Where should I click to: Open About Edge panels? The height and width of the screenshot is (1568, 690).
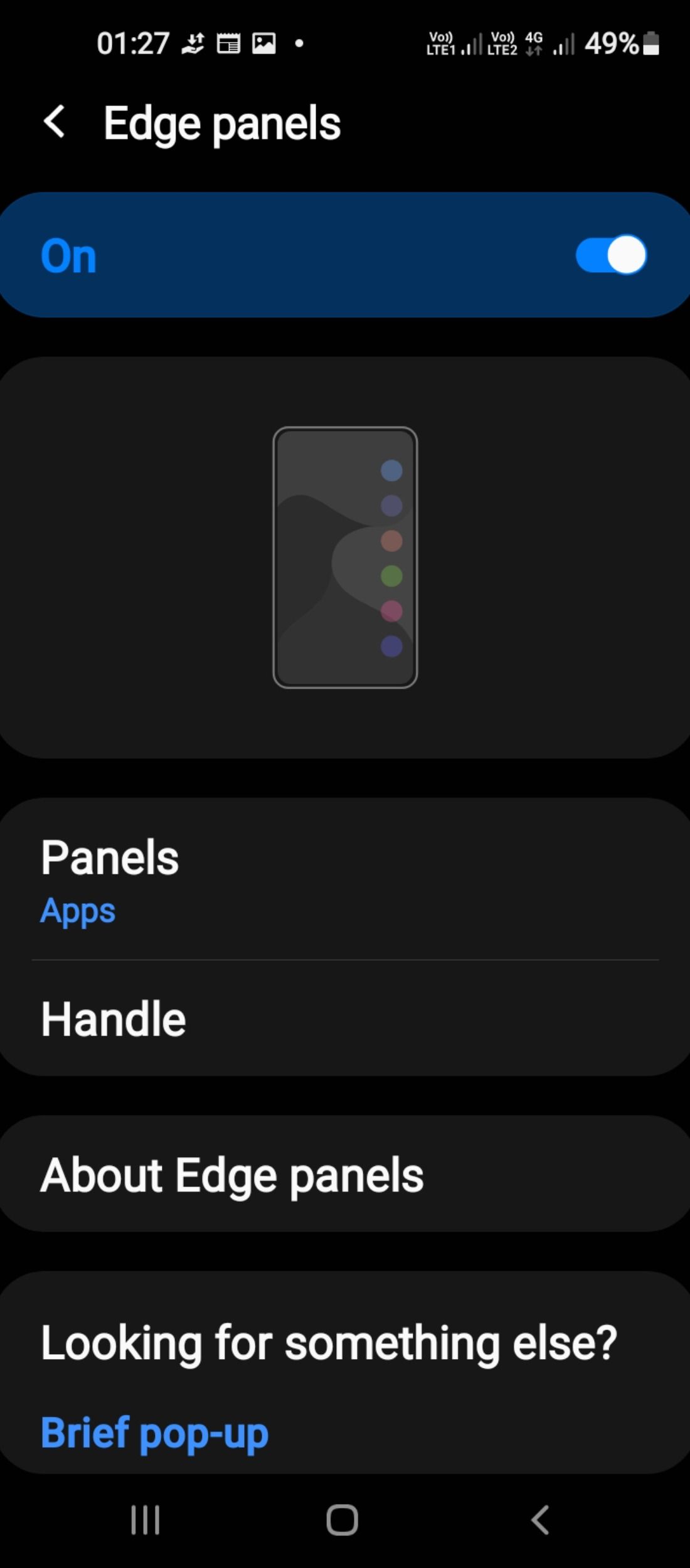point(345,1175)
